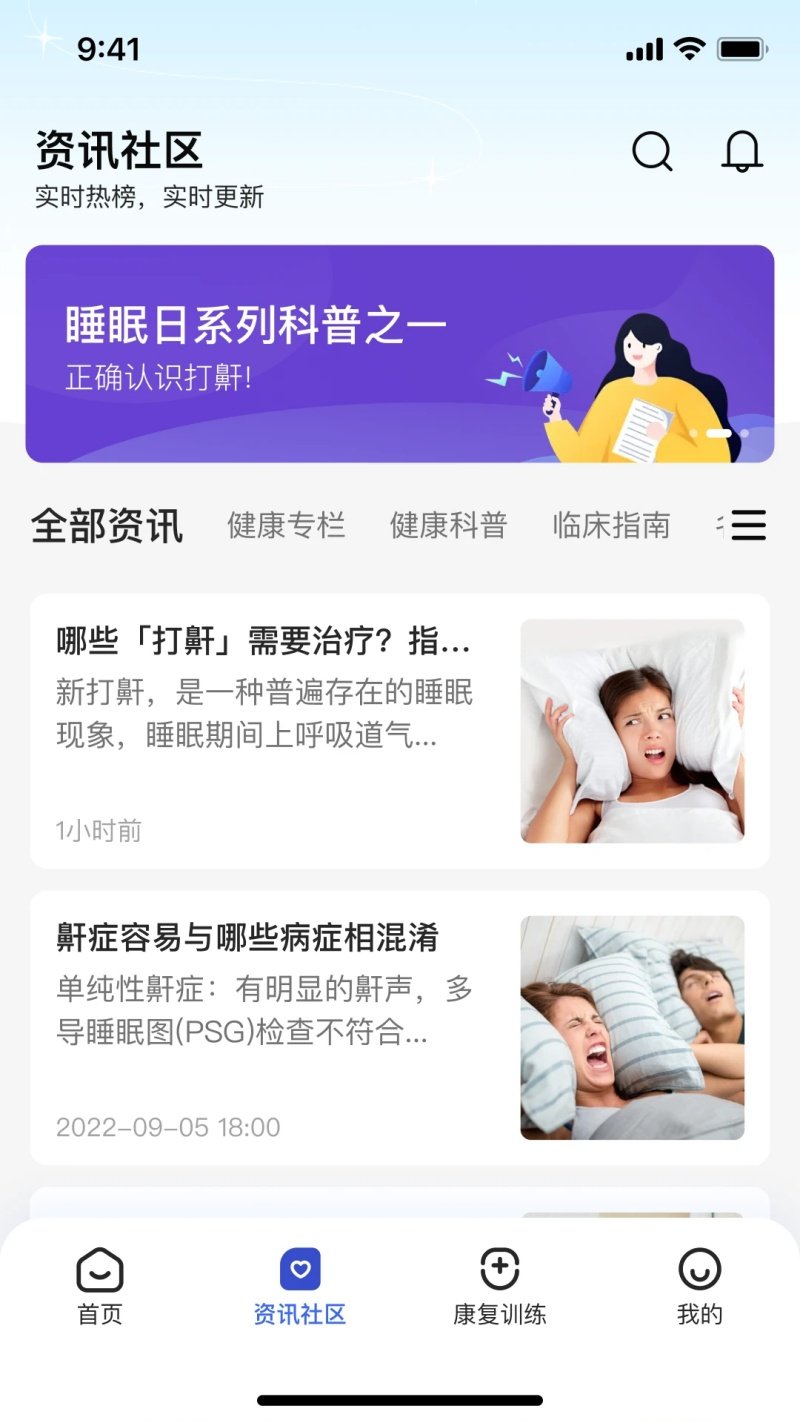
Task: Switch to the 健康科普 tab
Action: tap(449, 525)
